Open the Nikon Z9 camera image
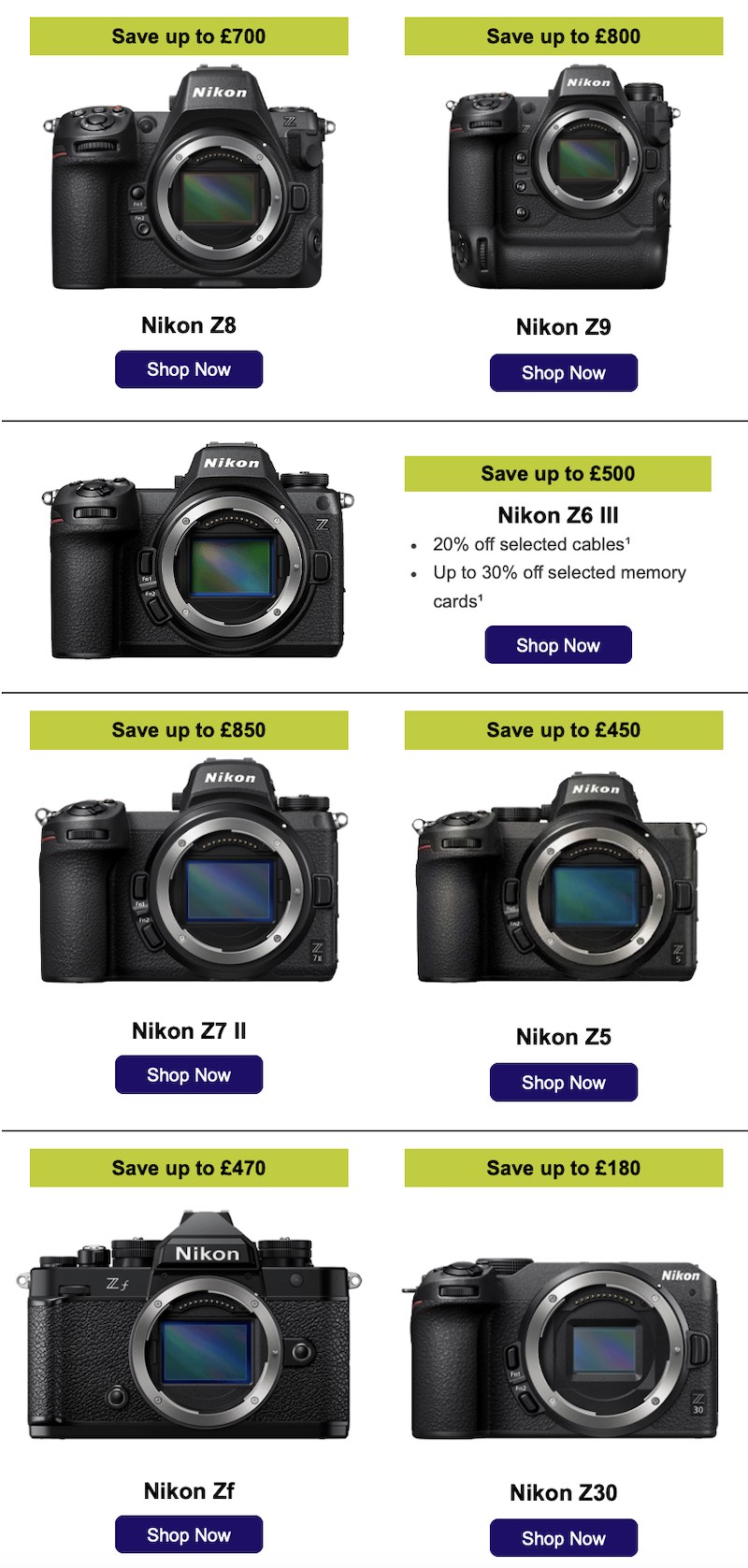Viewport: 748px width, 1568px height. [563, 178]
